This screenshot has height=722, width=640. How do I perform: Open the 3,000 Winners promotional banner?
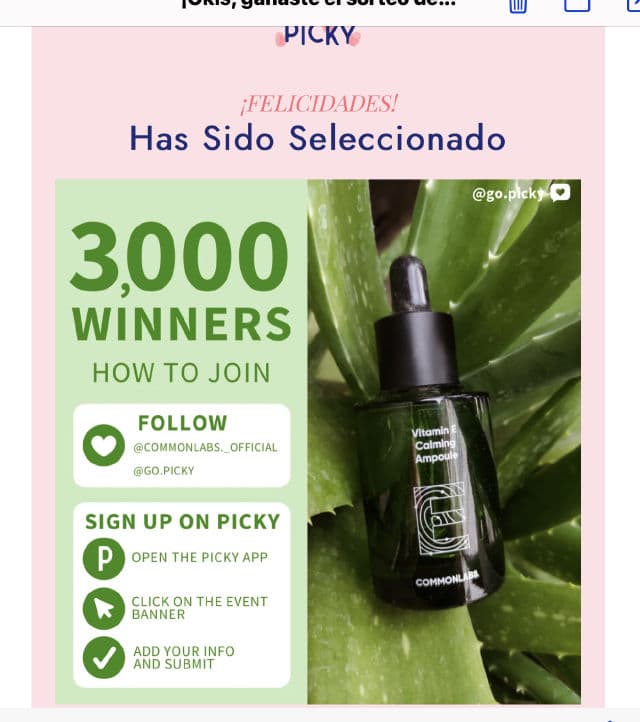(x=318, y=440)
